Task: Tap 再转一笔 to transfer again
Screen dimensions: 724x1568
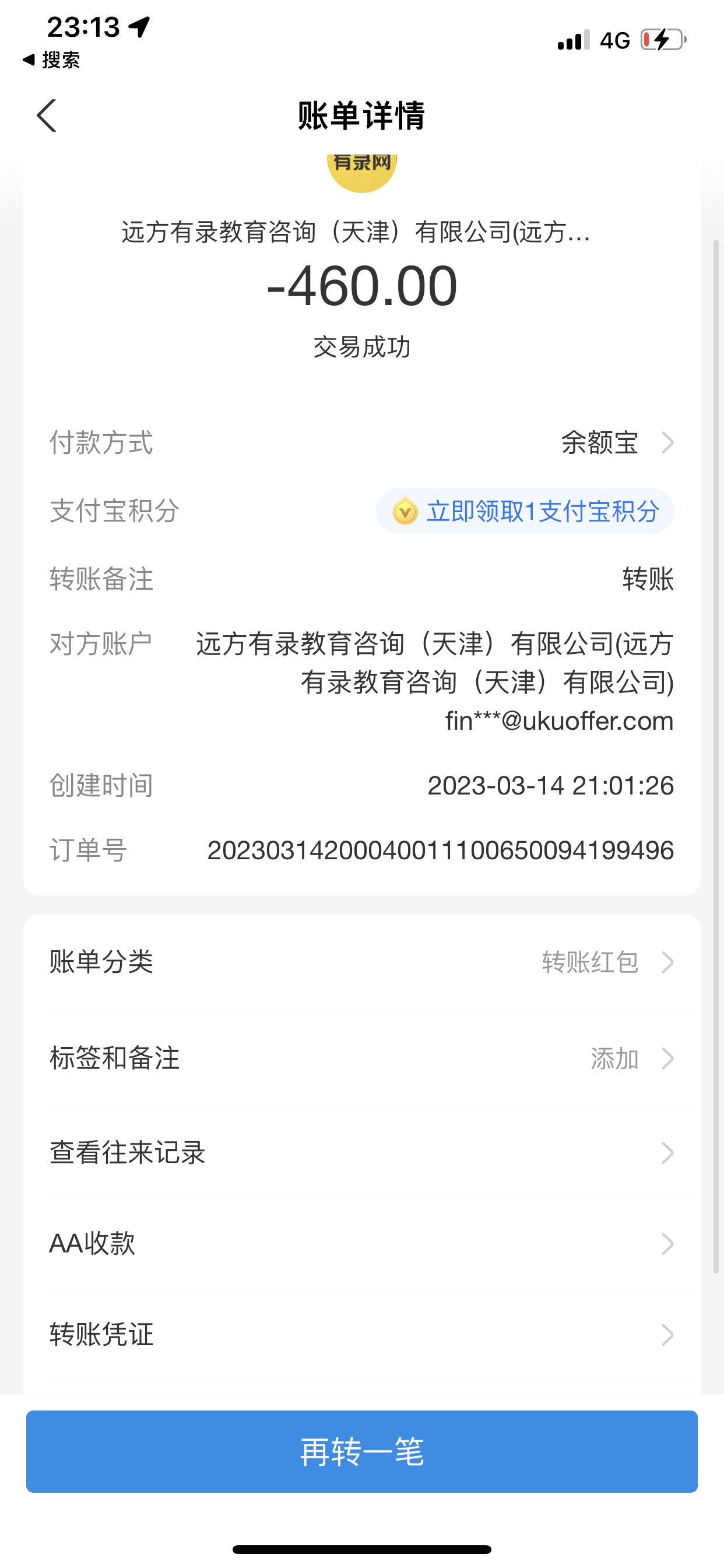Action: click(361, 1452)
